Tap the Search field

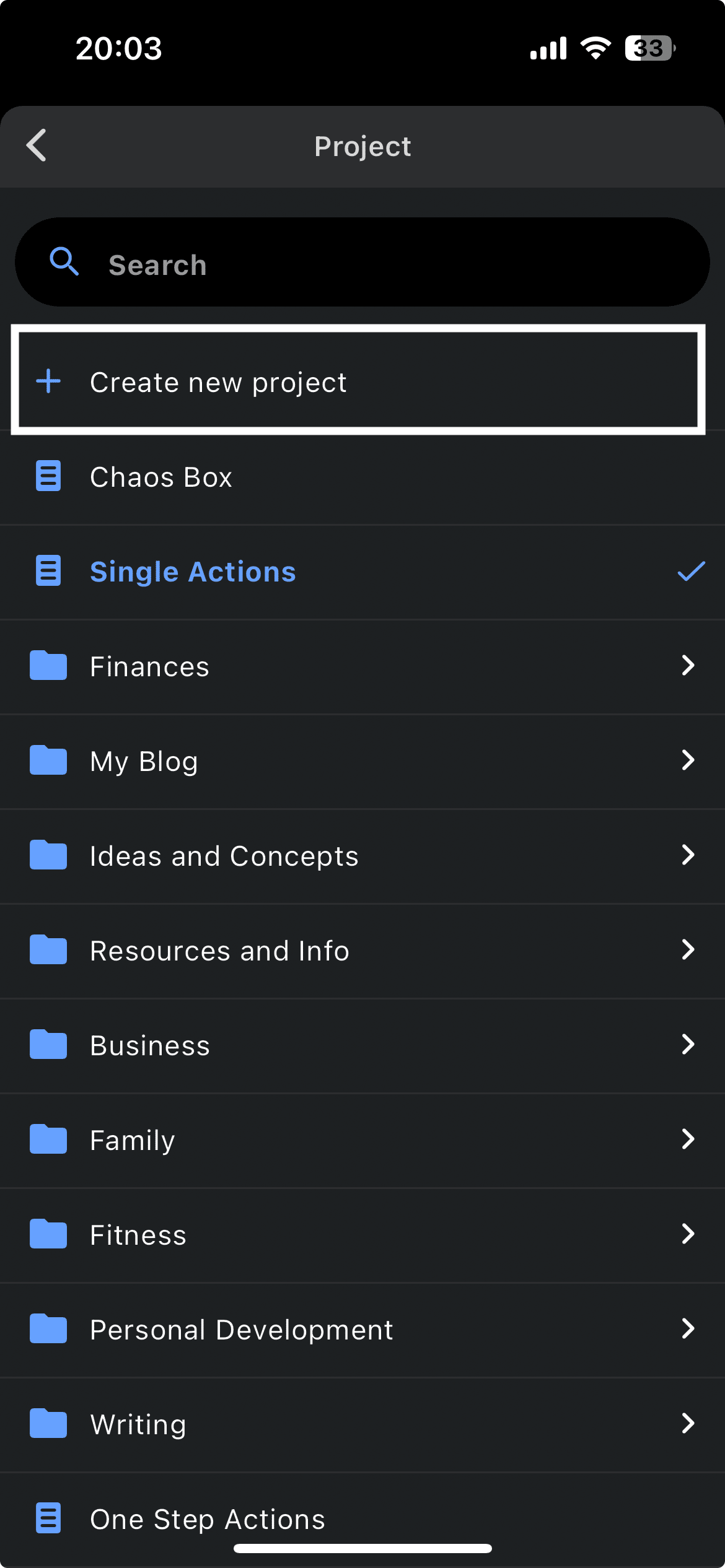[x=362, y=262]
